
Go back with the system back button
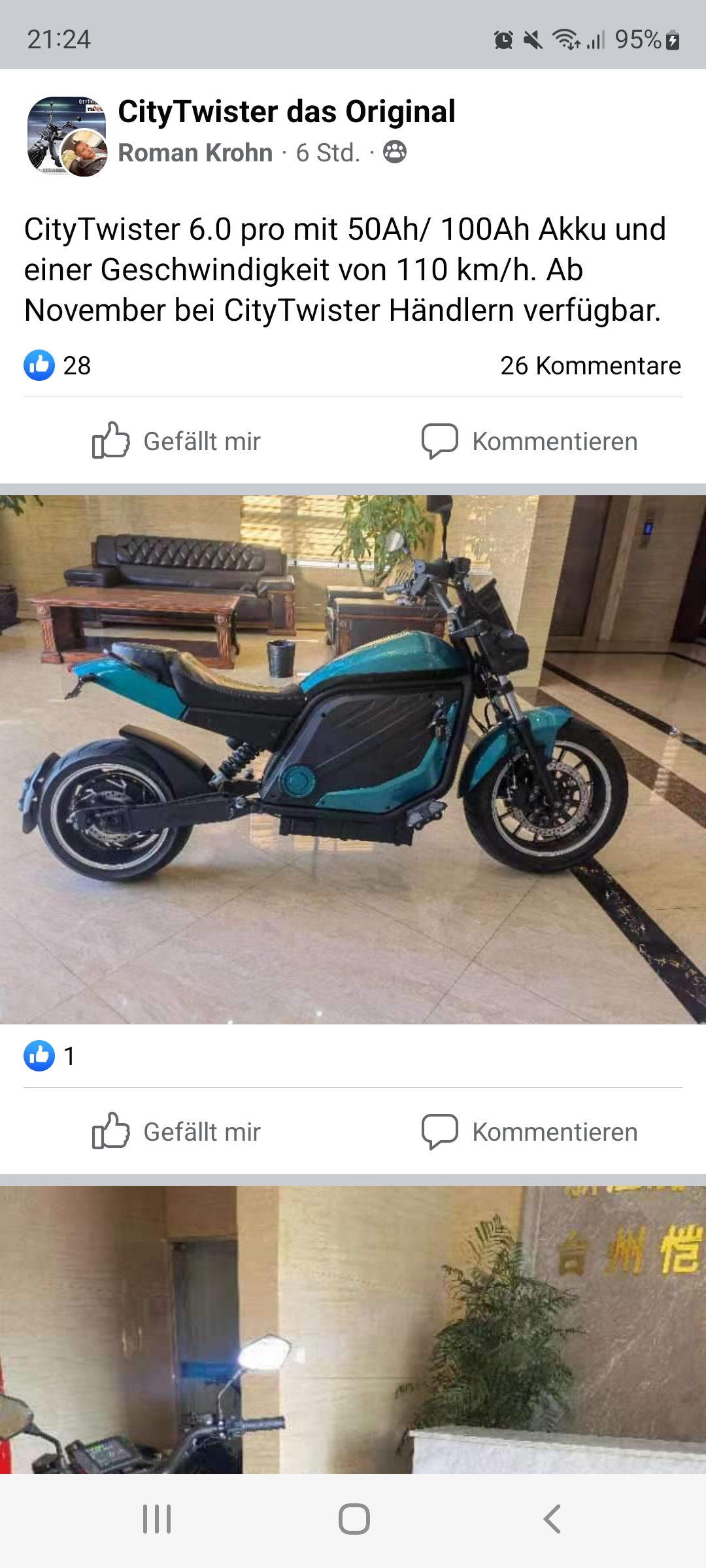click(552, 1519)
